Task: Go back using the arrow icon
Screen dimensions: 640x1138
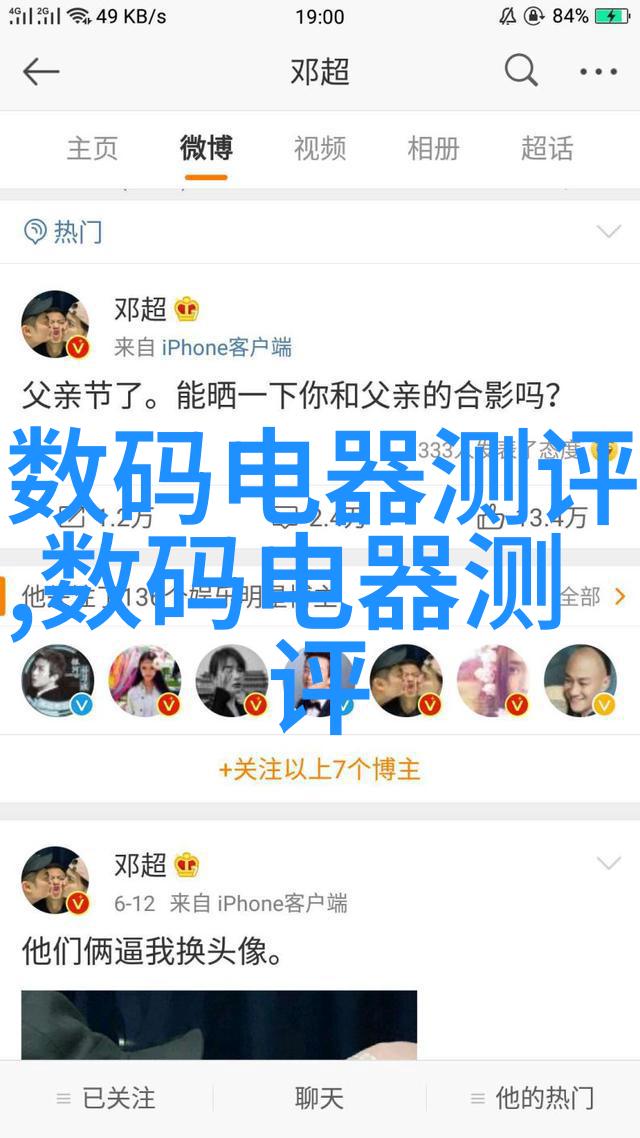Action: click(x=41, y=72)
